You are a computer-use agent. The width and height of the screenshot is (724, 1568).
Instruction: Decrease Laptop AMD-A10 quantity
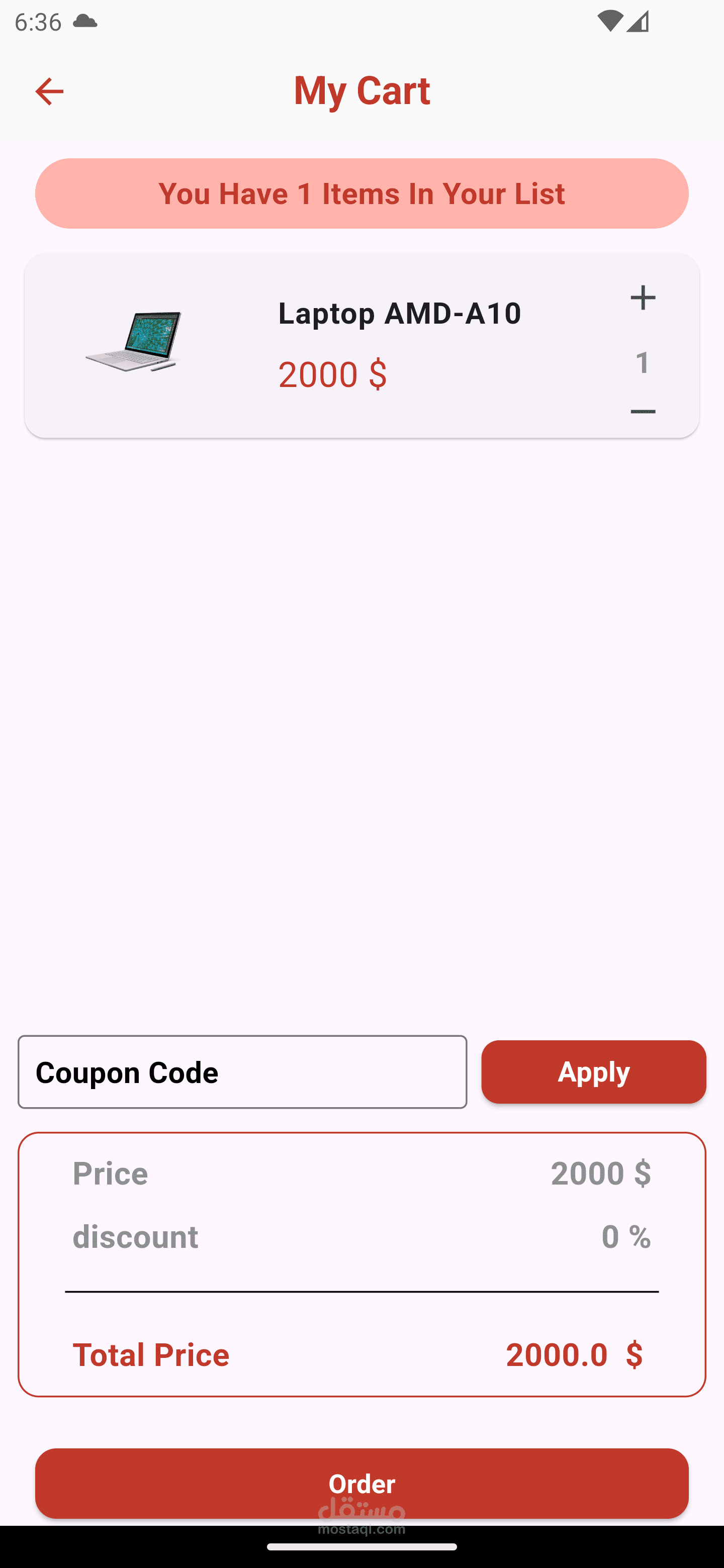pyautogui.click(x=643, y=412)
